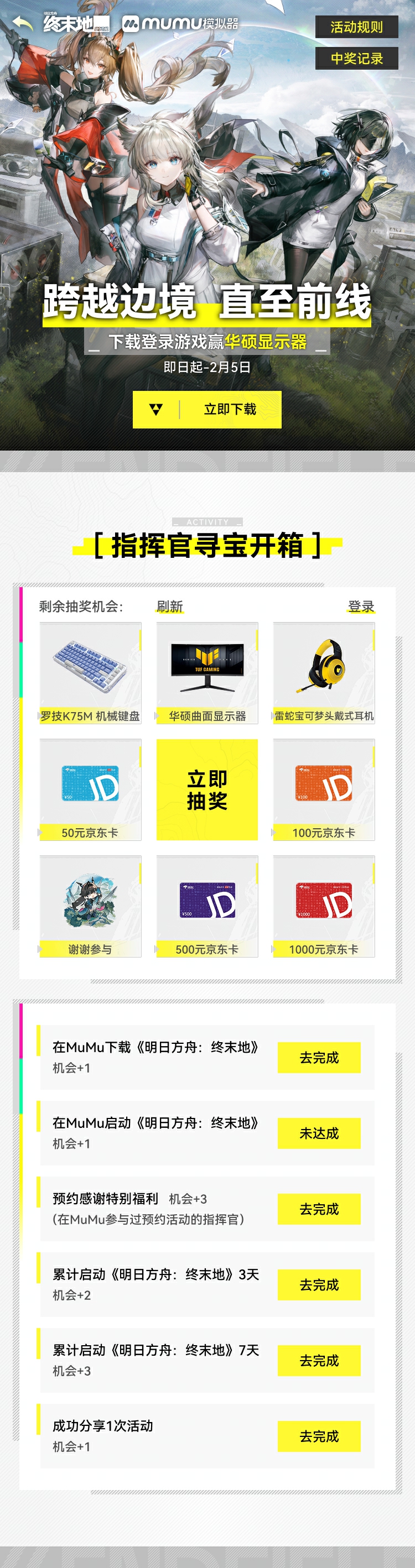Screen dimensions: 415x1568
Task: View 中奖记录 prize records
Action: click(x=356, y=59)
